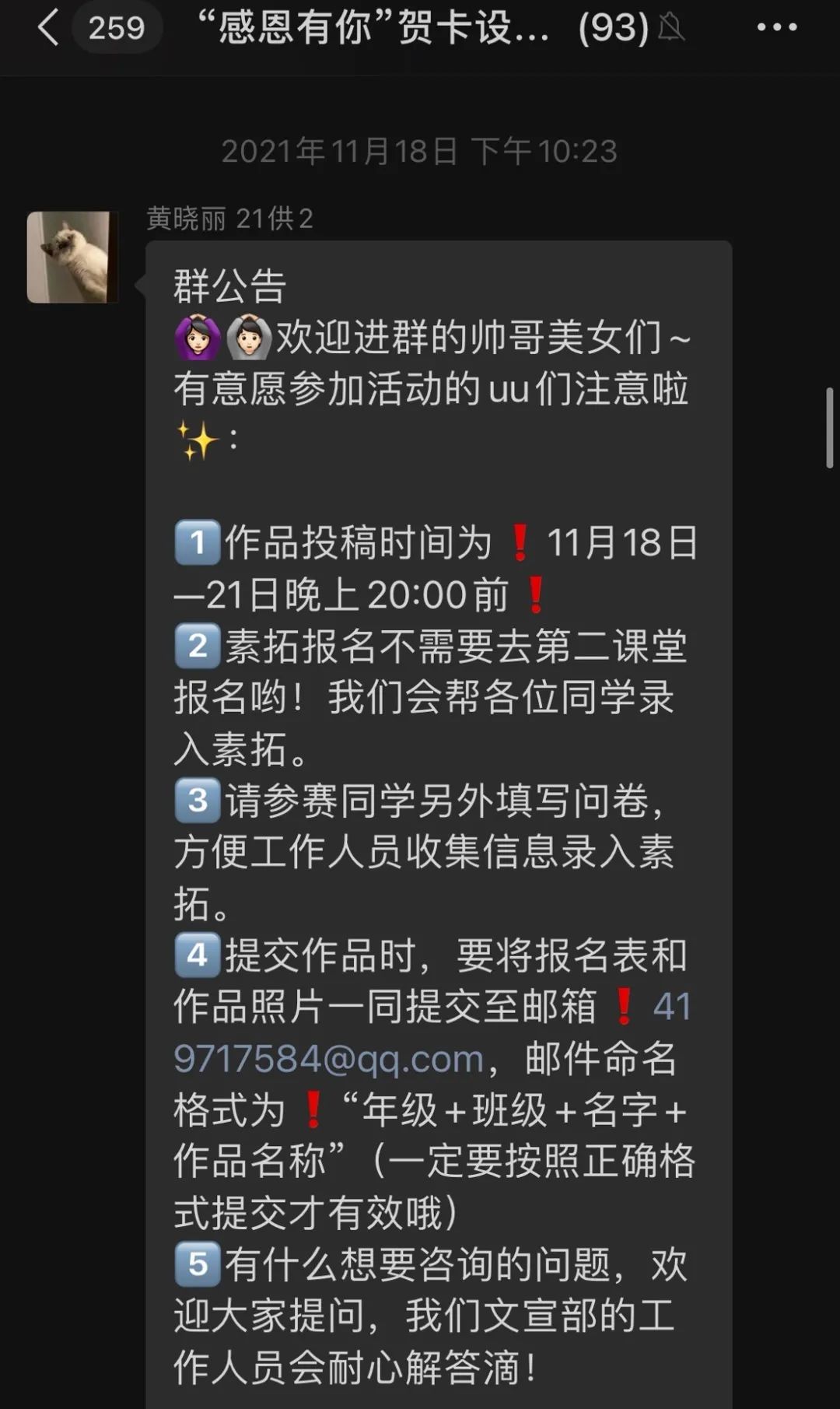The height and width of the screenshot is (1409, 840).
Task: Tap the 419717584@qq.com email link
Action: [328, 1059]
